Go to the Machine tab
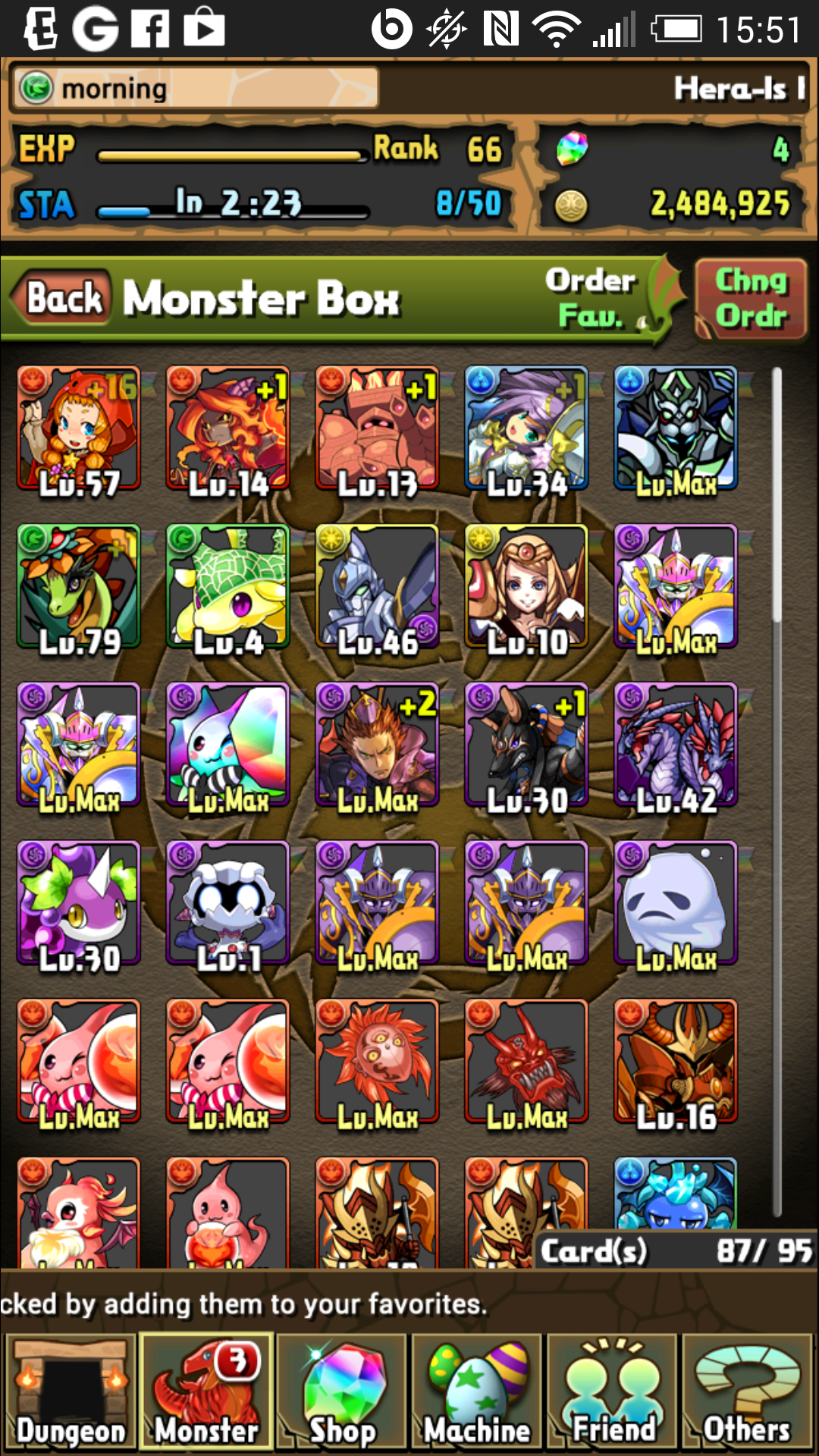This screenshot has height=1456, width=819. pos(478,1392)
